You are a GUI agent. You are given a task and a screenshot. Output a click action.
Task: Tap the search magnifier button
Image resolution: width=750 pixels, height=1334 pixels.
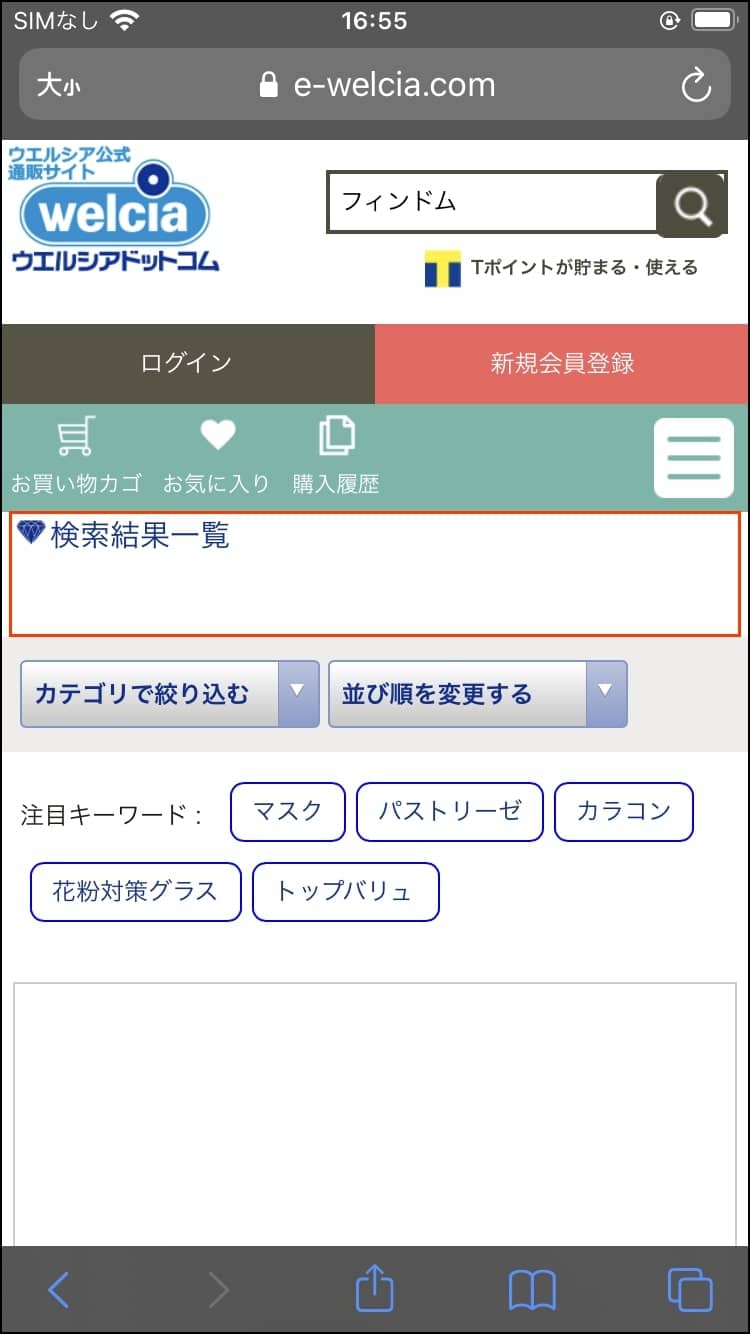coord(692,205)
